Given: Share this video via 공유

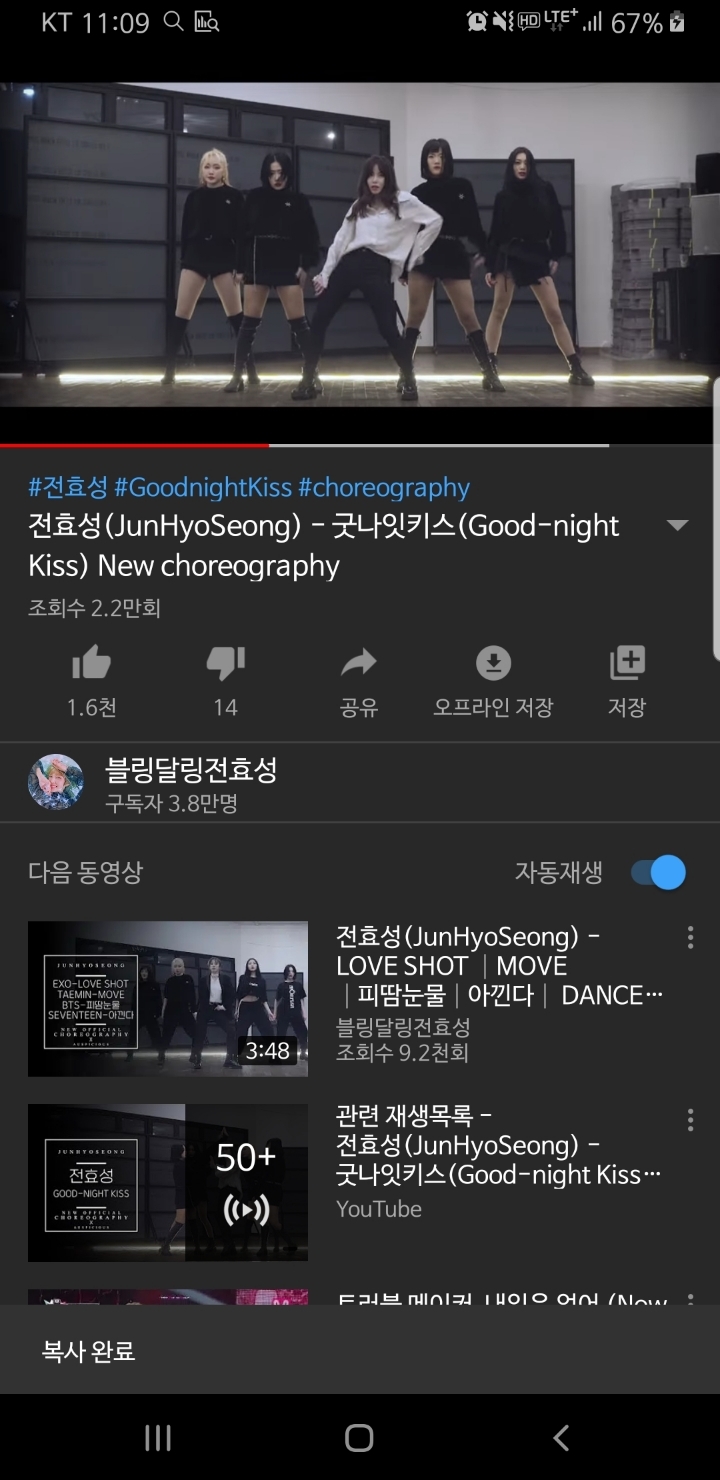Looking at the screenshot, I should [358, 664].
